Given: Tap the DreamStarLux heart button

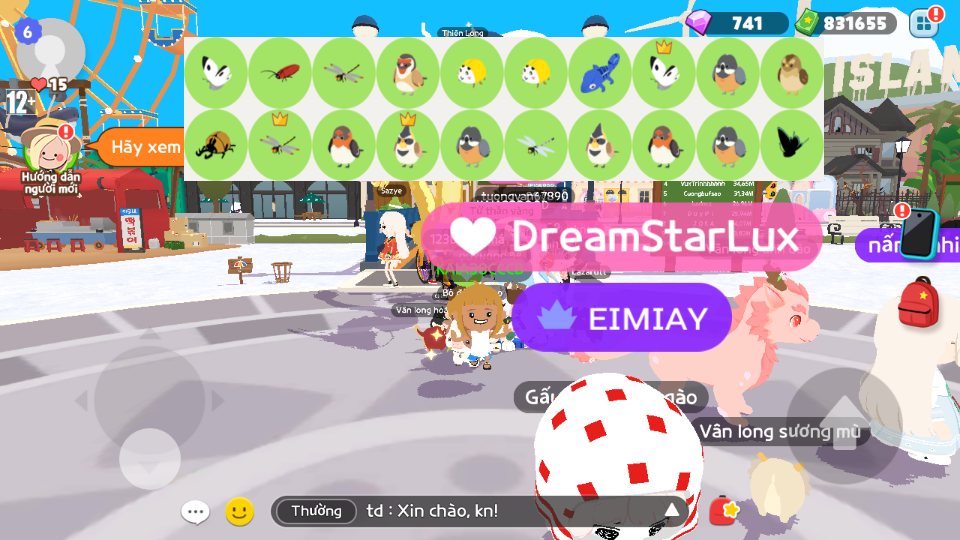Looking at the screenshot, I should [622, 237].
